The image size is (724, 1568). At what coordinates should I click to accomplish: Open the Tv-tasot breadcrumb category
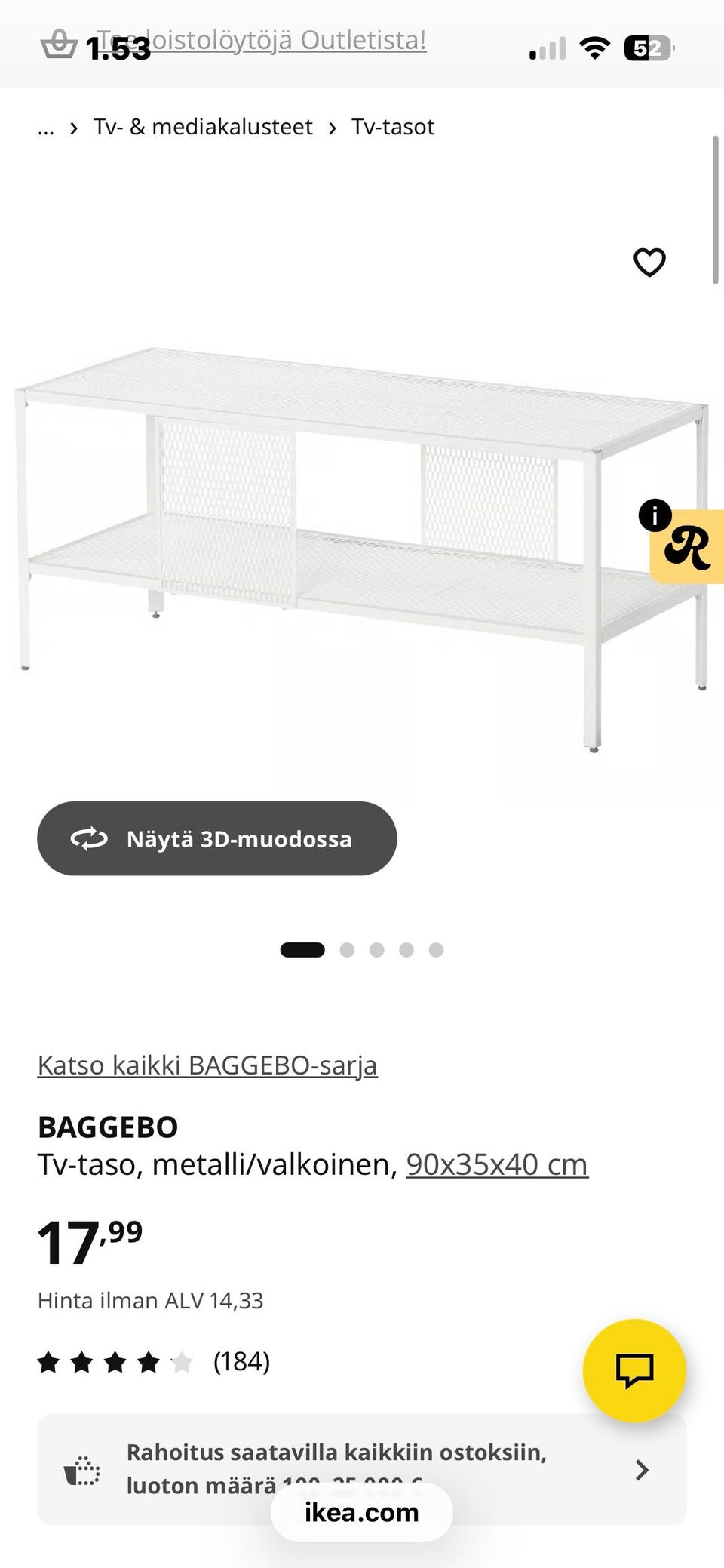tap(393, 127)
